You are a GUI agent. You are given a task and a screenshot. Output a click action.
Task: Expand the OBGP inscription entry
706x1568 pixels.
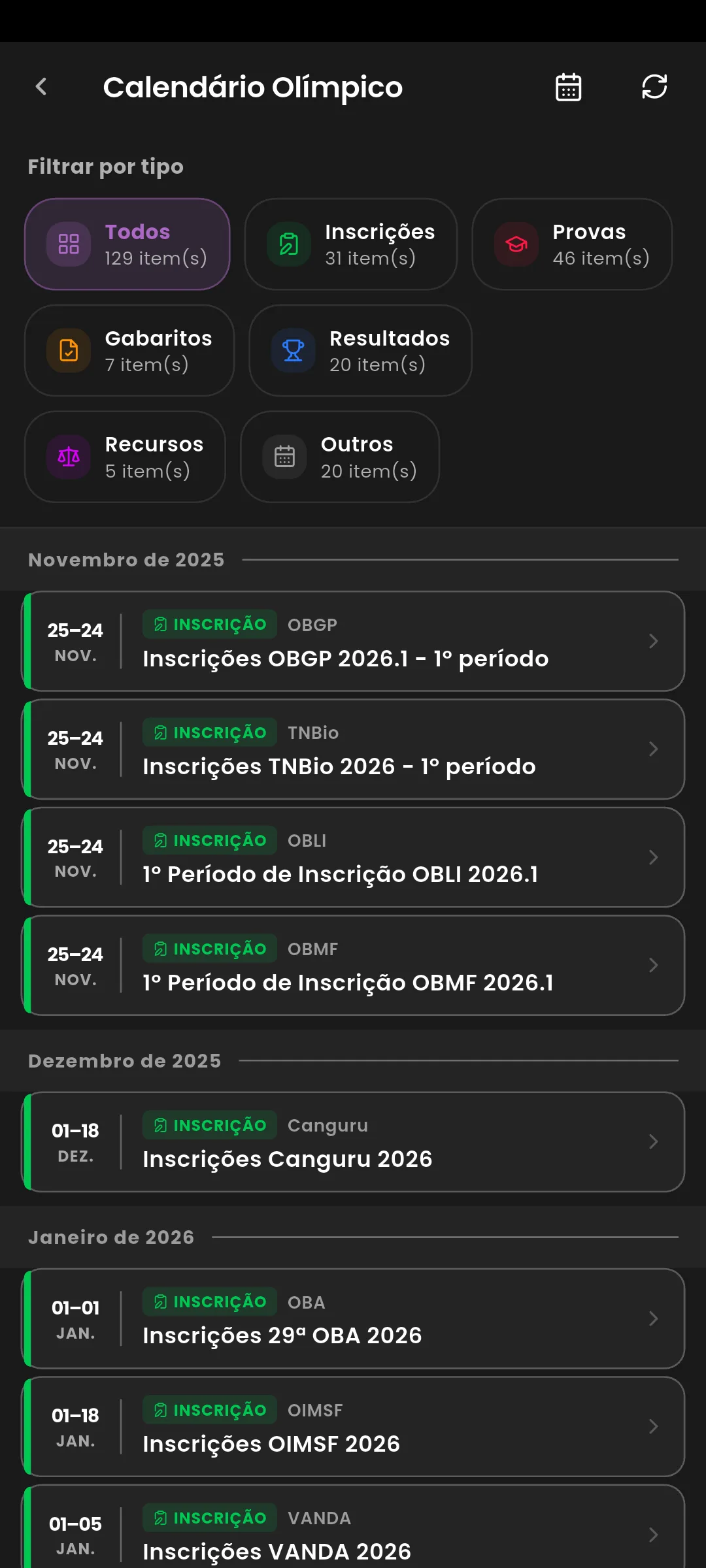click(x=353, y=641)
